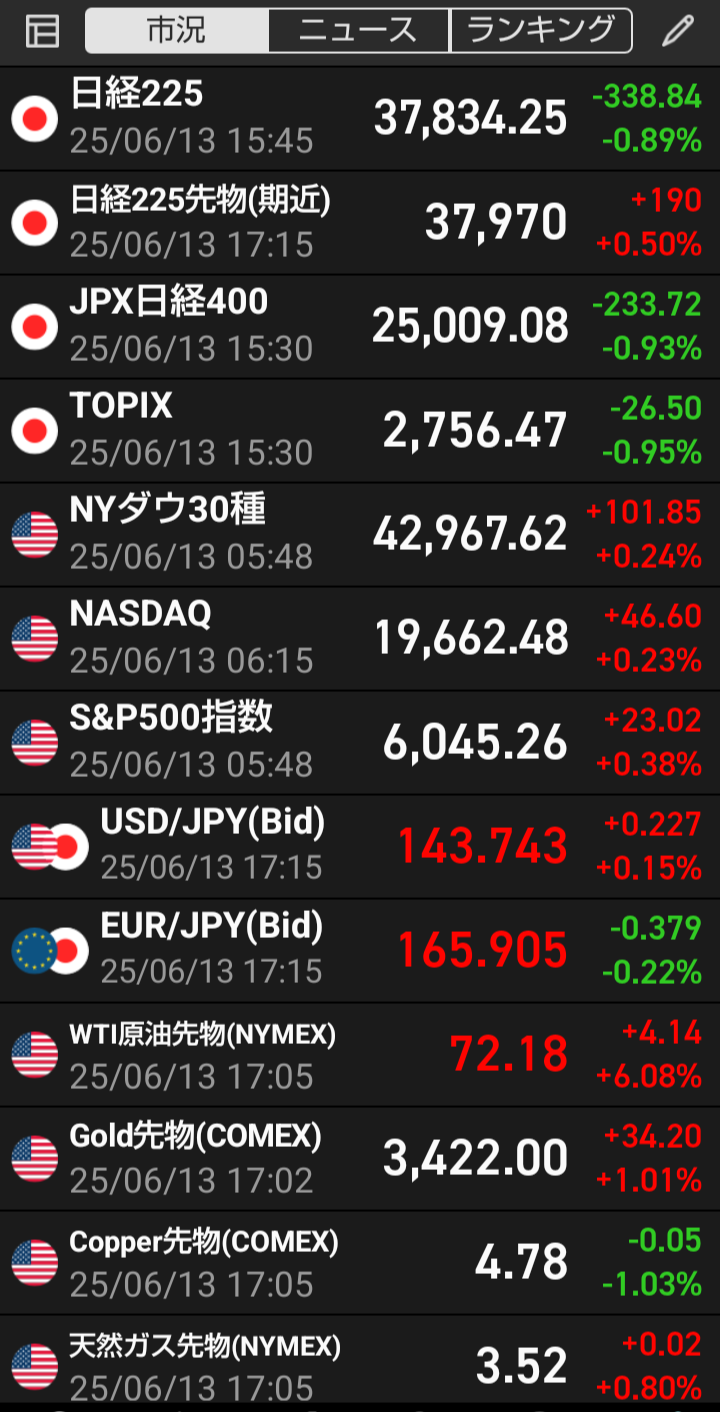
Task: View WTI原油先物(NYMEX) details
Action: [x=360, y=1055]
